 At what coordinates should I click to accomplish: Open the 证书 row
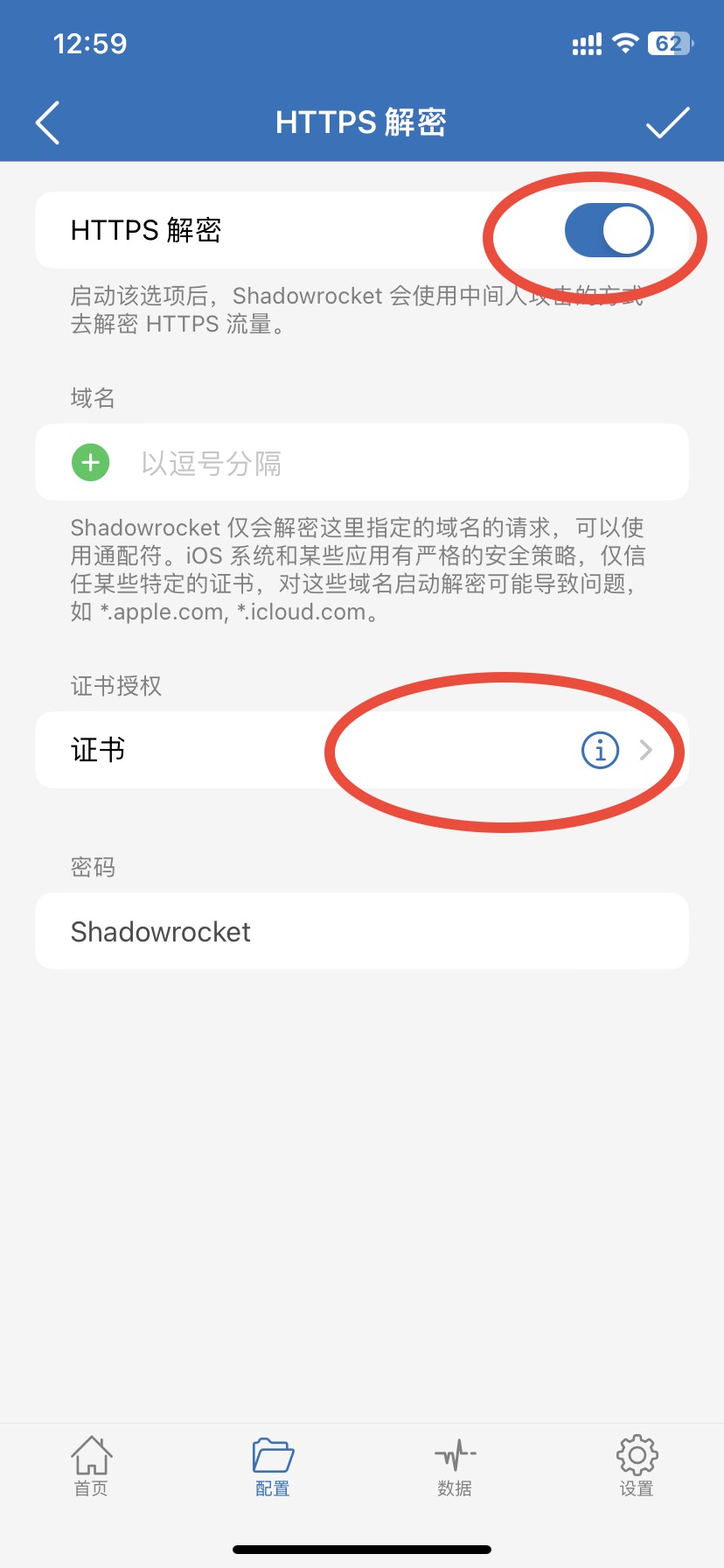point(262,750)
